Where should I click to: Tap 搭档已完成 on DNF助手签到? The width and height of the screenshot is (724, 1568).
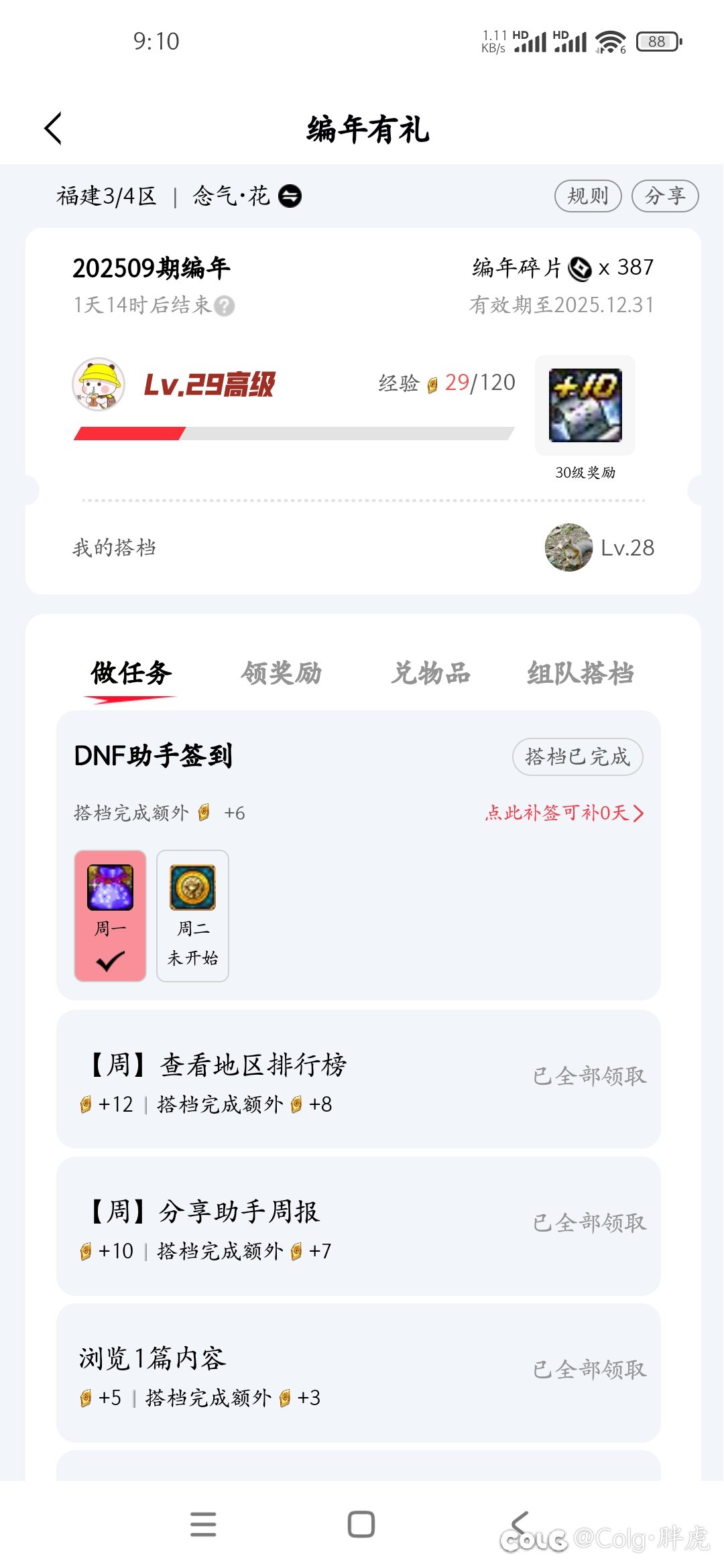pyautogui.click(x=577, y=757)
